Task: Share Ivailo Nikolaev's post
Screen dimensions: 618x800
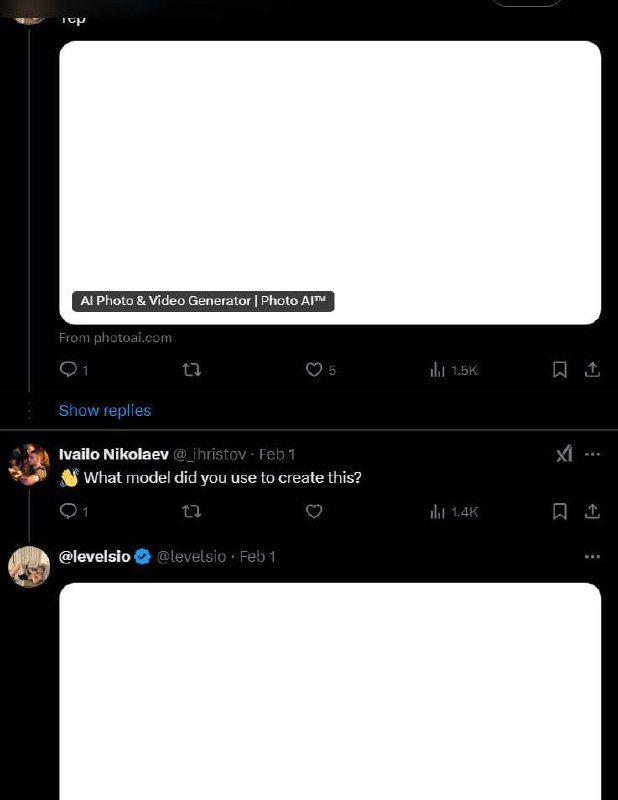Action: pyautogui.click(x=592, y=511)
